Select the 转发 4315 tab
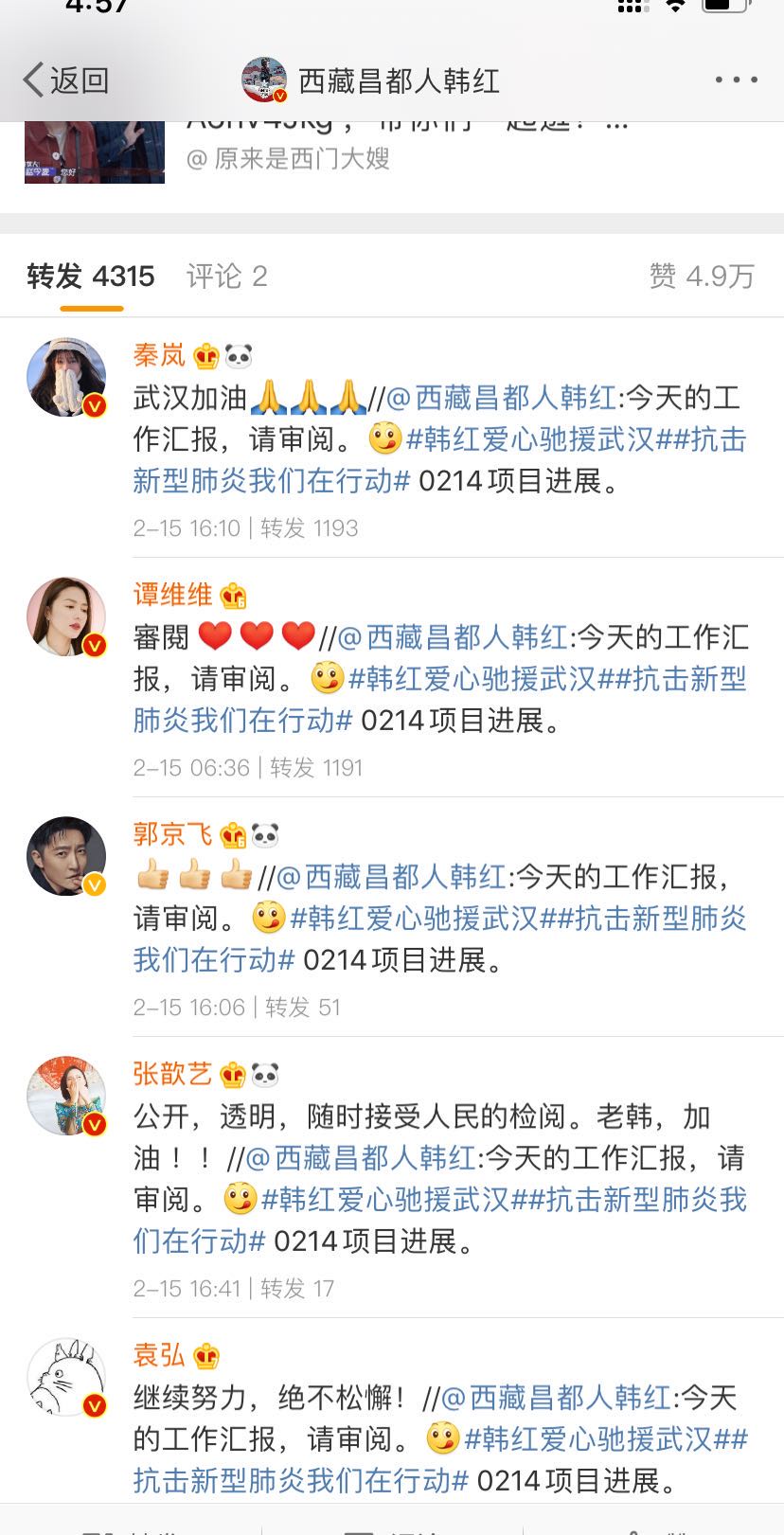Image resolution: width=784 pixels, height=1535 pixels. click(91, 277)
